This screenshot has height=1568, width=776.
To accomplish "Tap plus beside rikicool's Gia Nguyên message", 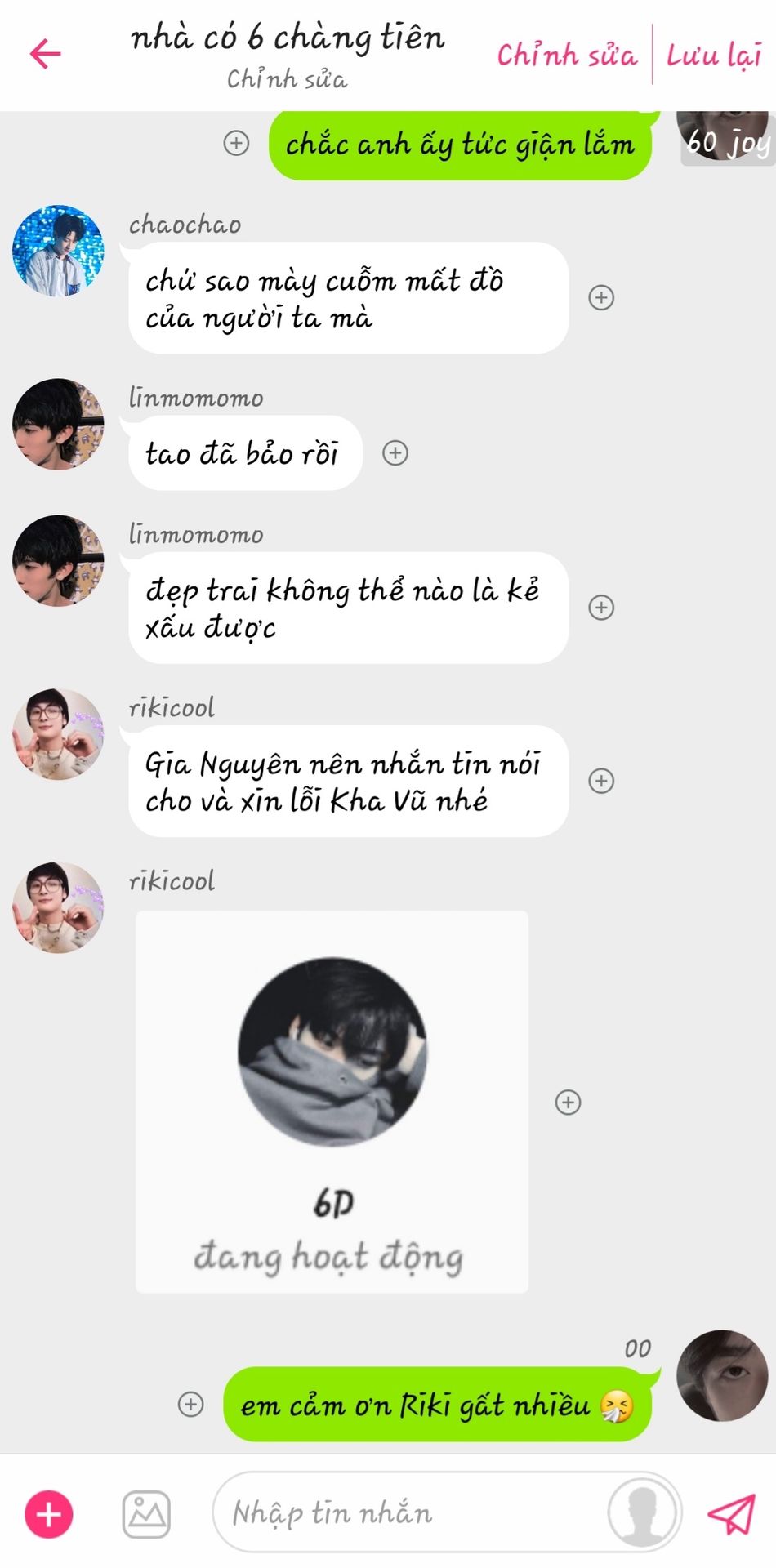I will click(601, 780).
